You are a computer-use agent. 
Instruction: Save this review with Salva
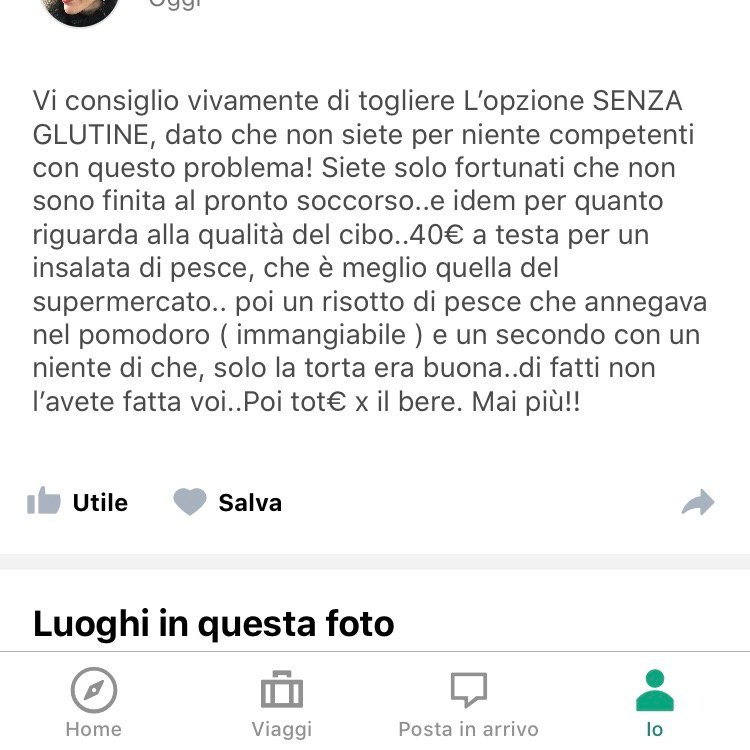click(x=227, y=502)
